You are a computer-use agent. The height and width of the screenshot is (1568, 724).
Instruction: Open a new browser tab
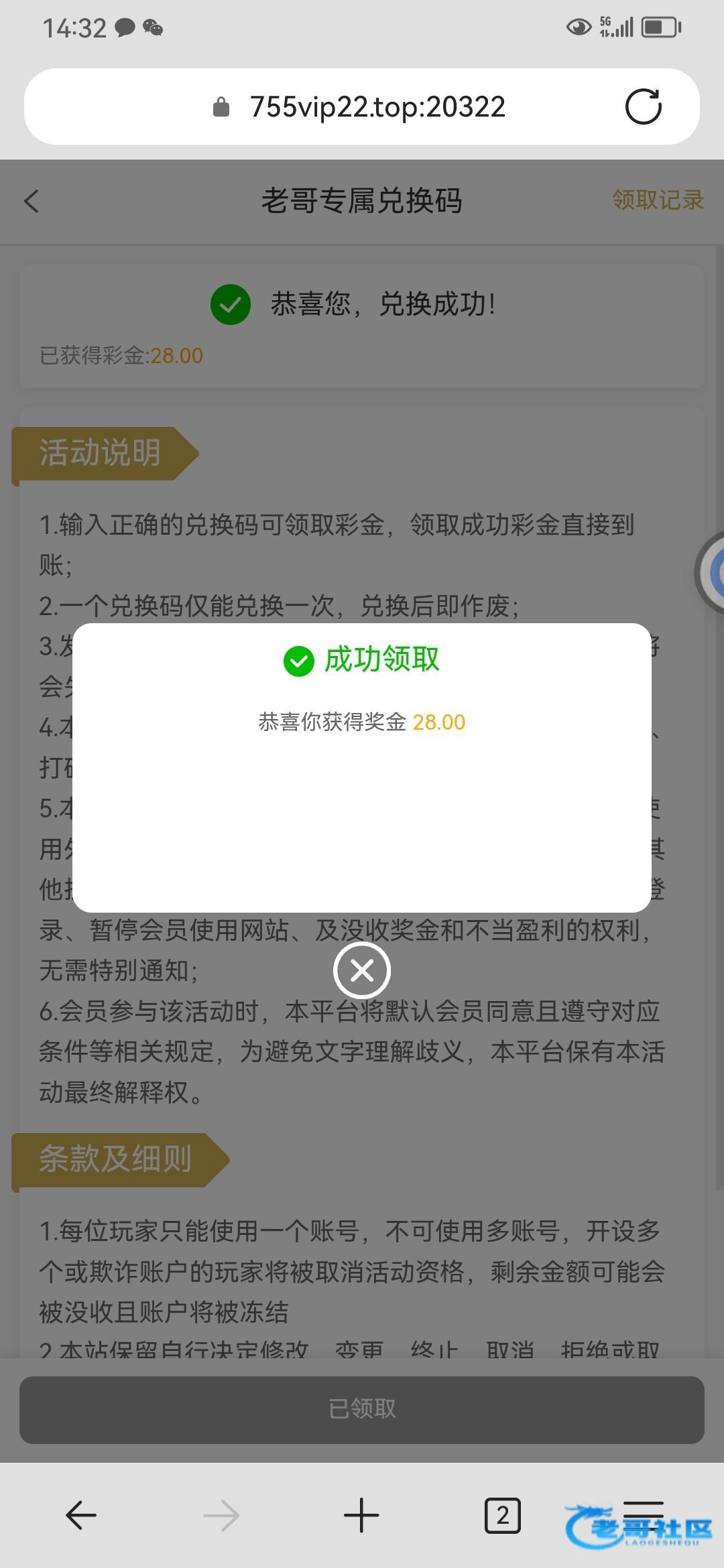(x=361, y=1515)
